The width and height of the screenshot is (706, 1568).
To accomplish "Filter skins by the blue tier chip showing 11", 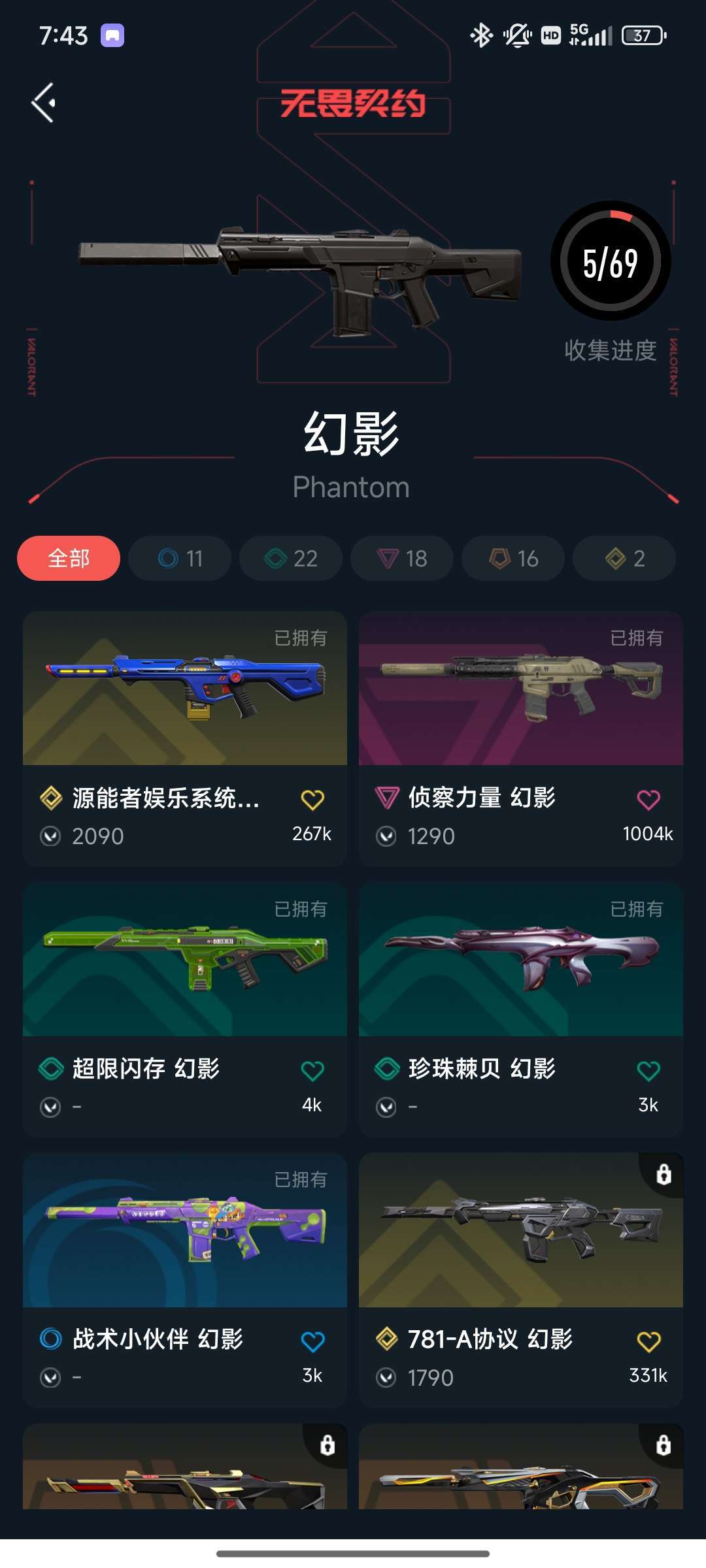I will click(180, 559).
